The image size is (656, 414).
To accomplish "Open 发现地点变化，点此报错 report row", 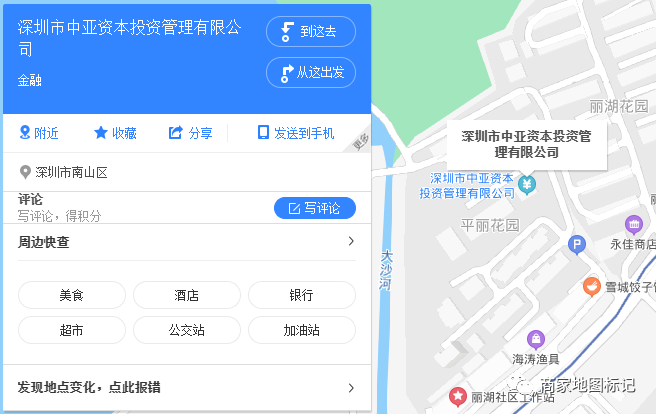I will pyautogui.click(x=186, y=388).
